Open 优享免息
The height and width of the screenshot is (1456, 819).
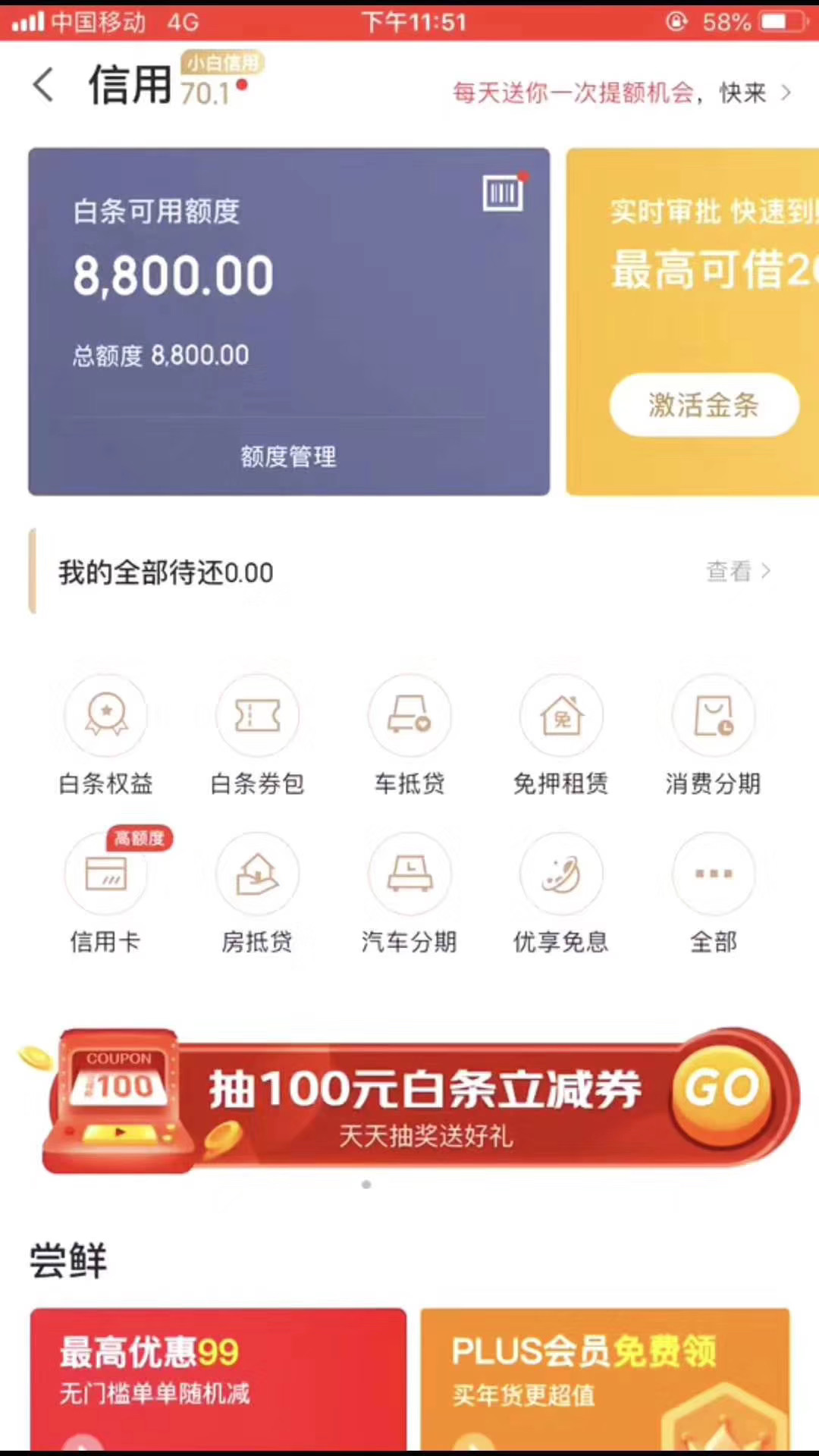click(x=561, y=893)
